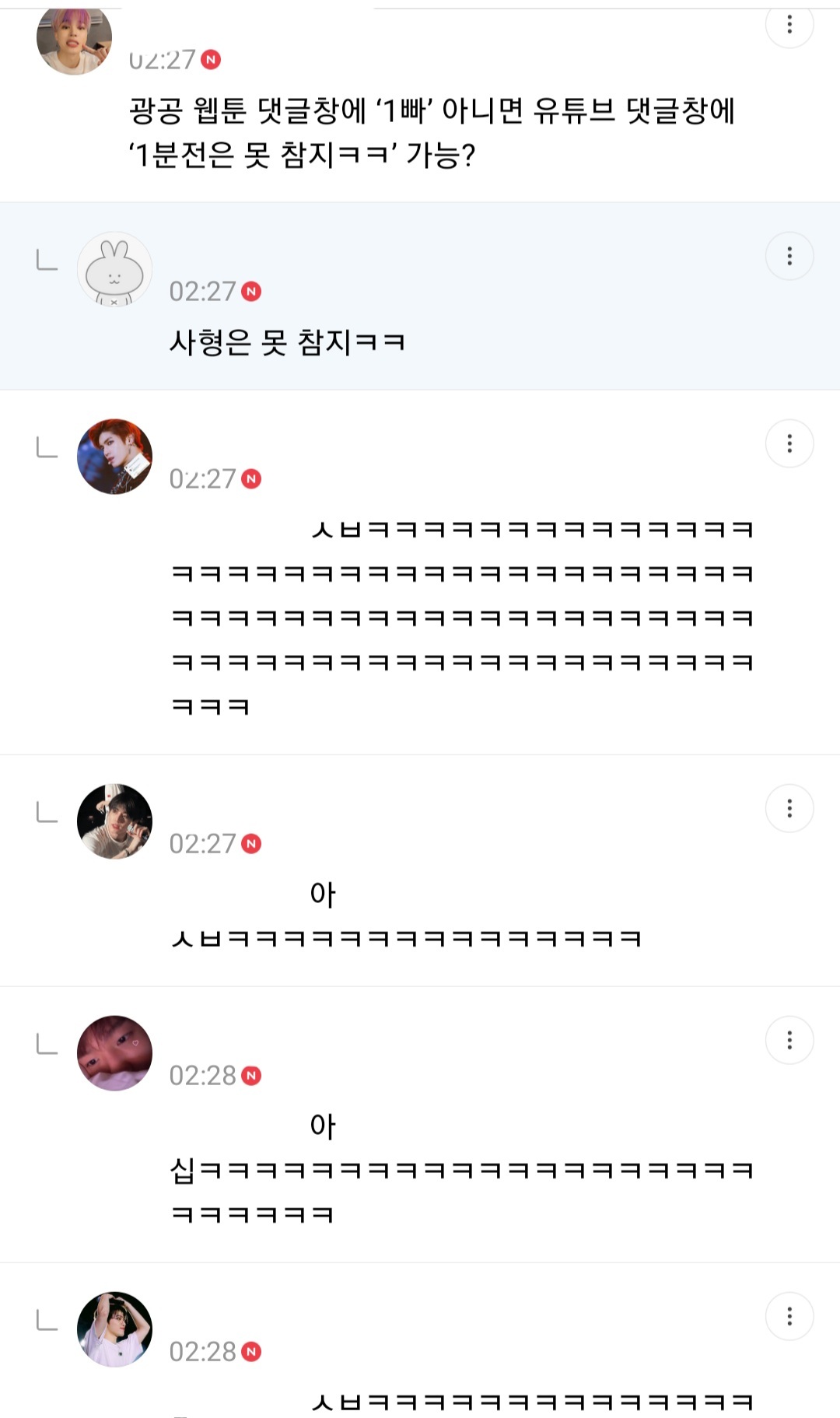Click the baby-face avatar on the 02:28 comment
The height and width of the screenshot is (1418, 840).
click(x=115, y=1055)
